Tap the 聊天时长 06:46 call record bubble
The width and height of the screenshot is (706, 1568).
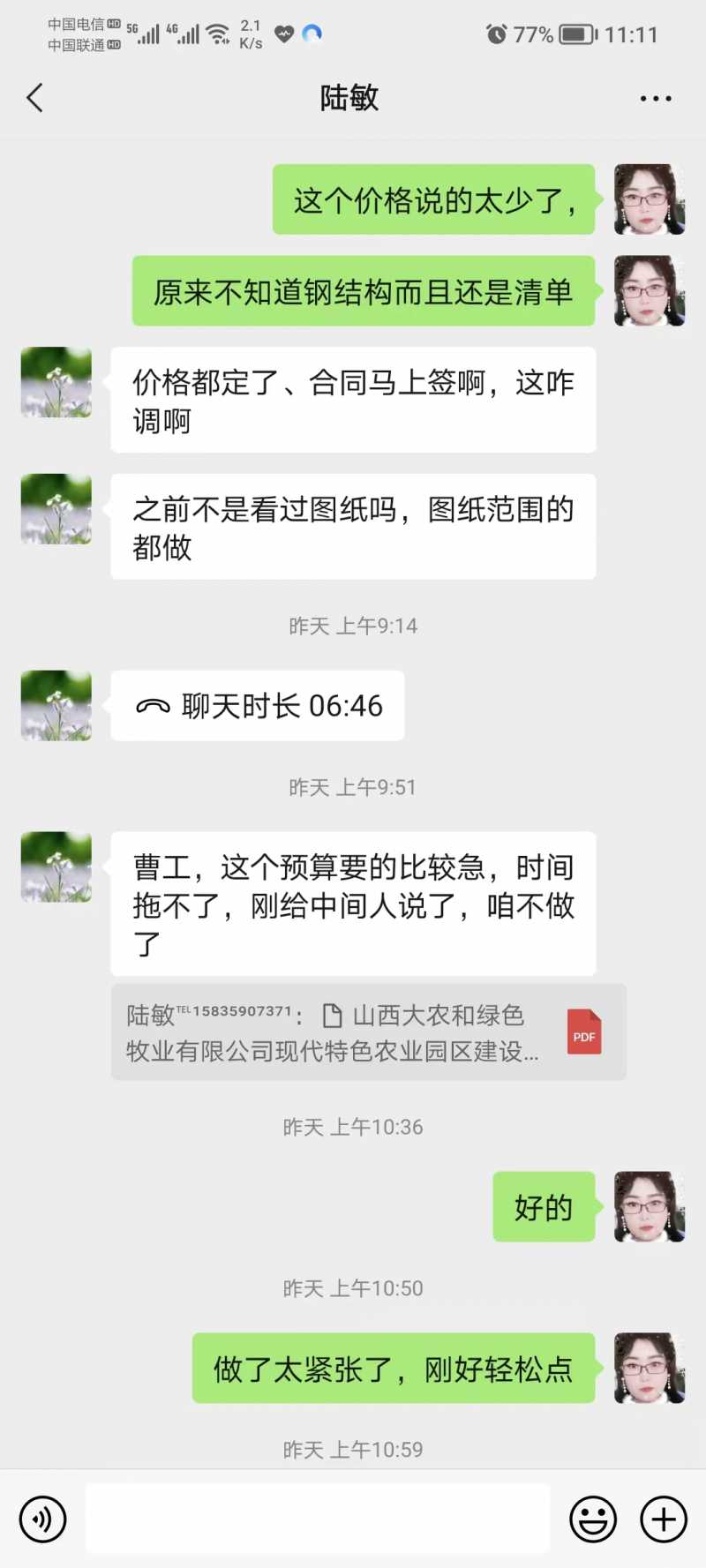tap(257, 705)
